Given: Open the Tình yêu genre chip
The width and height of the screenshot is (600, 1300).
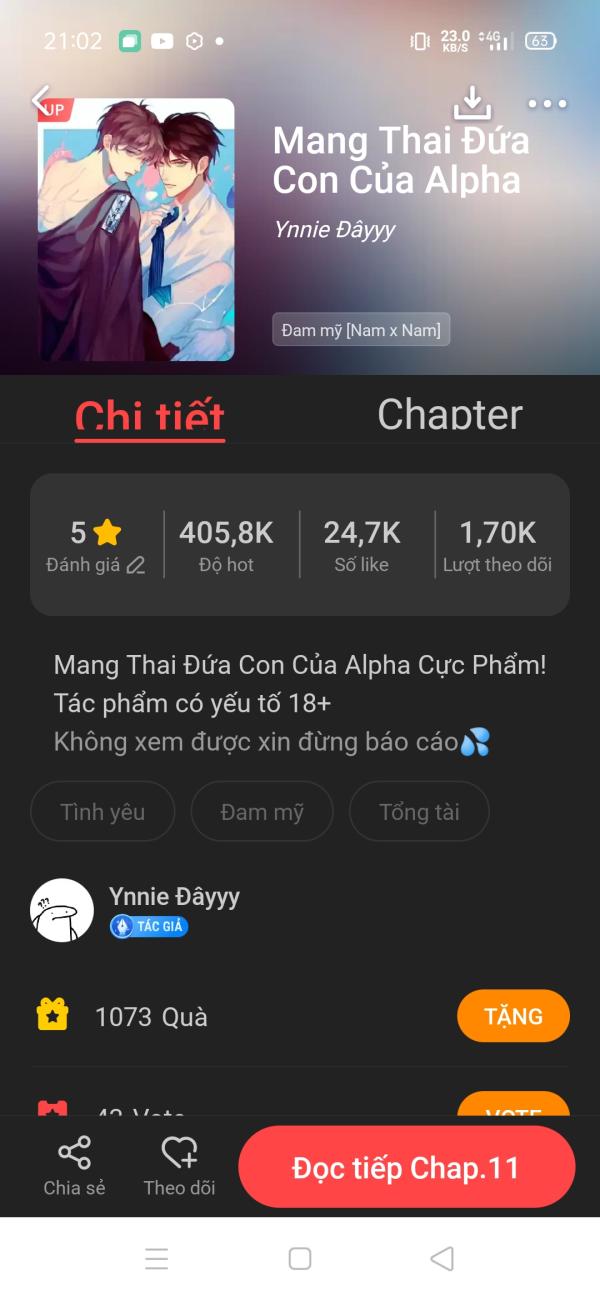Looking at the screenshot, I should 103,812.
